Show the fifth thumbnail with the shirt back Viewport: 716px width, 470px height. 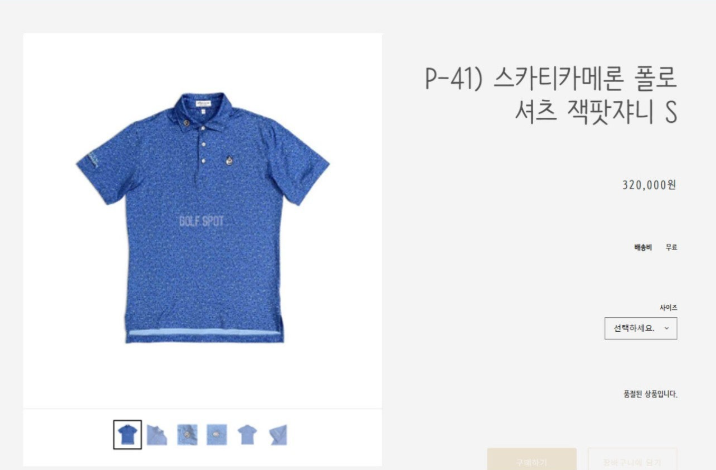(x=247, y=435)
